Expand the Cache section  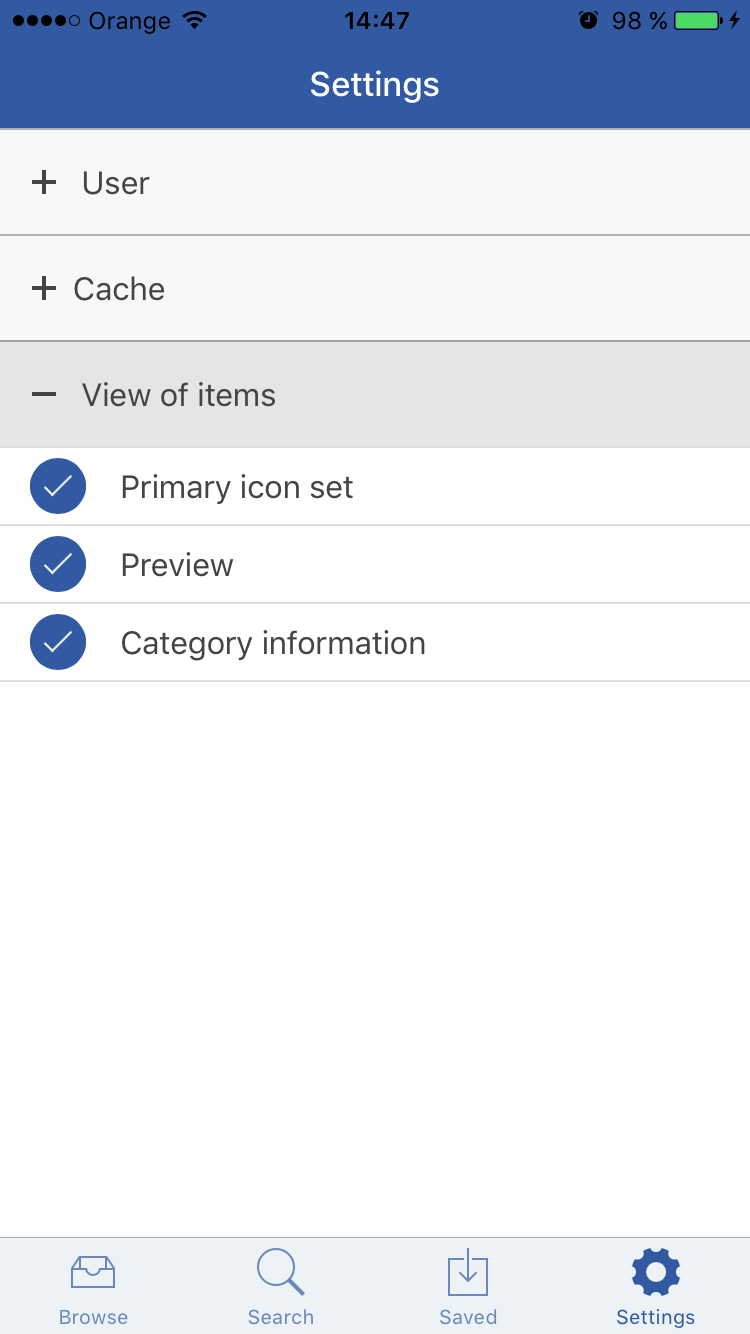tap(375, 289)
